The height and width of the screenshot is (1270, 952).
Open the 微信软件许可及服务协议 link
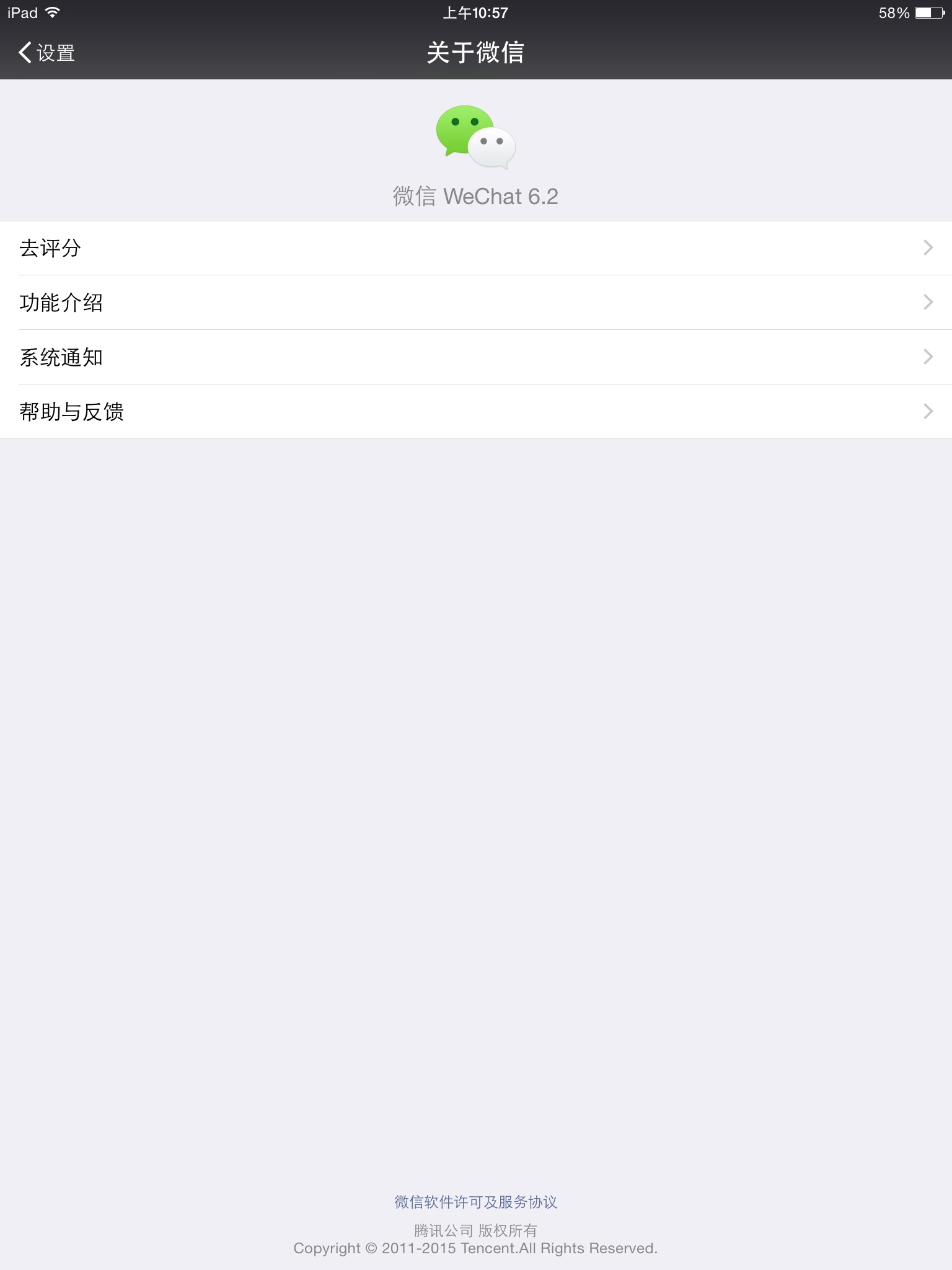coord(475,1202)
